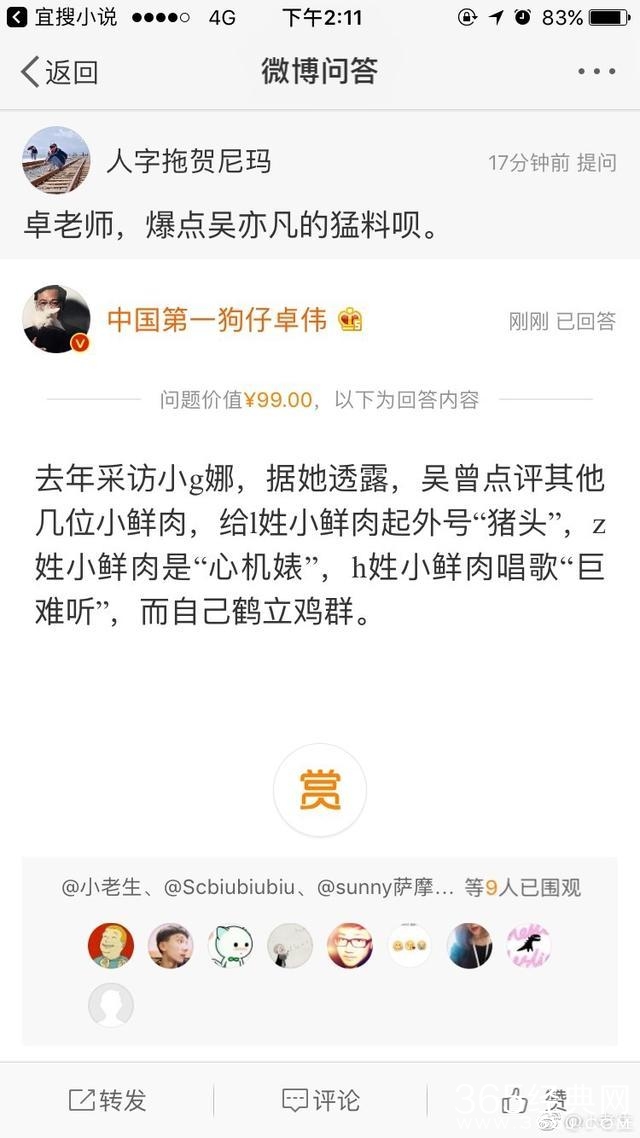
Task: Open the three-dot overflow menu
Action: (597, 72)
